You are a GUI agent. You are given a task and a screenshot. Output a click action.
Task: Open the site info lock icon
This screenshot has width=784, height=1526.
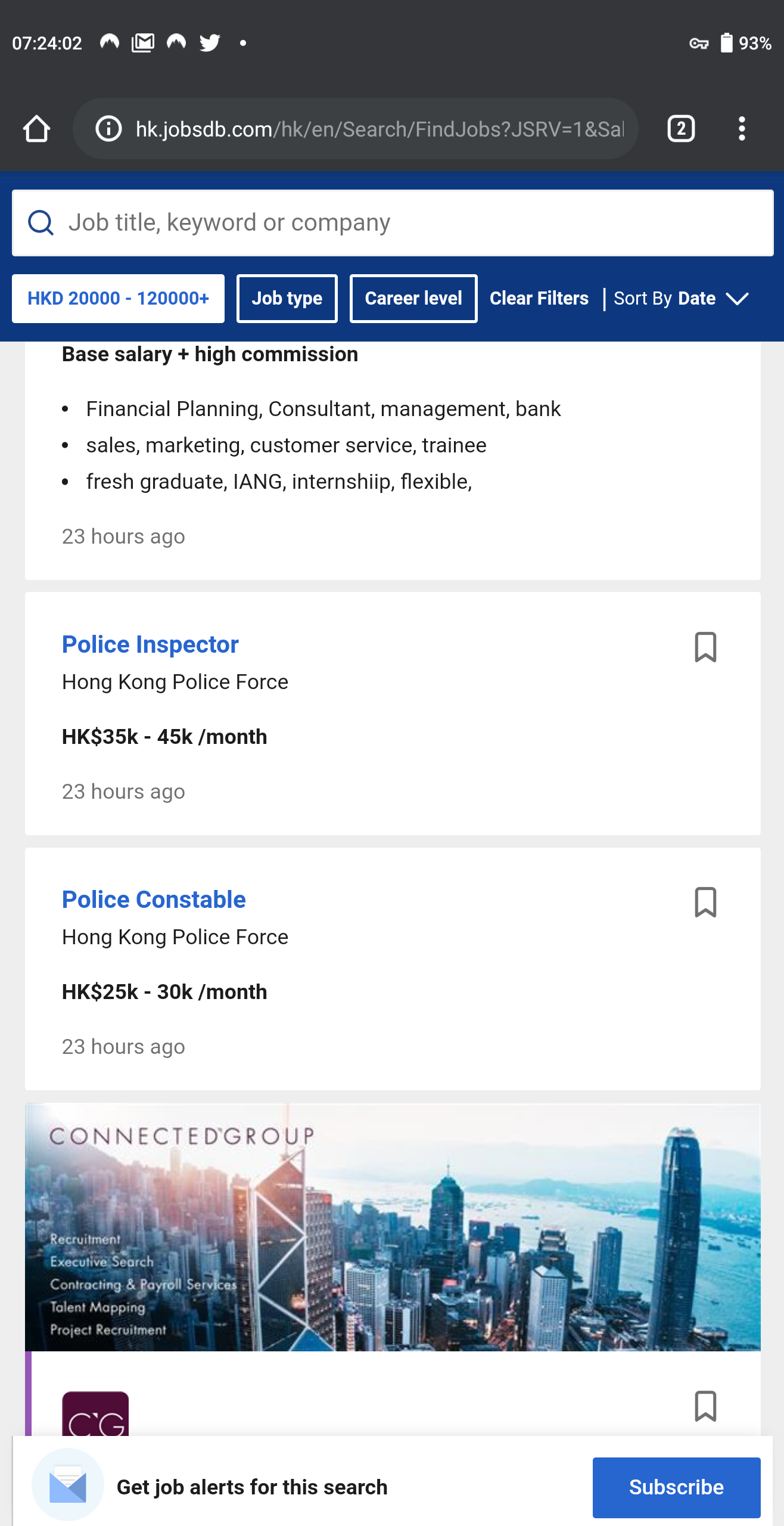pos(107,128)
